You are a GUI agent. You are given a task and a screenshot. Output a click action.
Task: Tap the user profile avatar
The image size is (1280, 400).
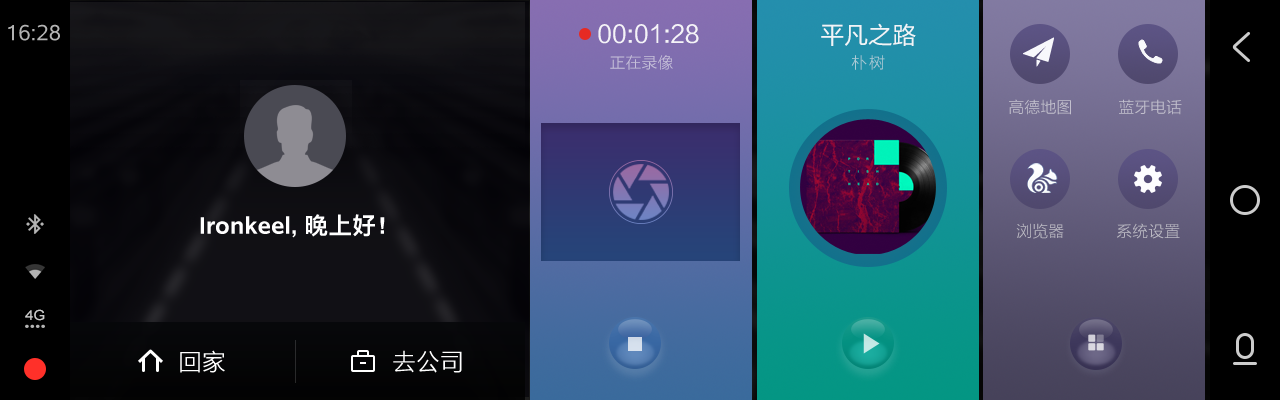pyautogui.click(x=295, y=136)
